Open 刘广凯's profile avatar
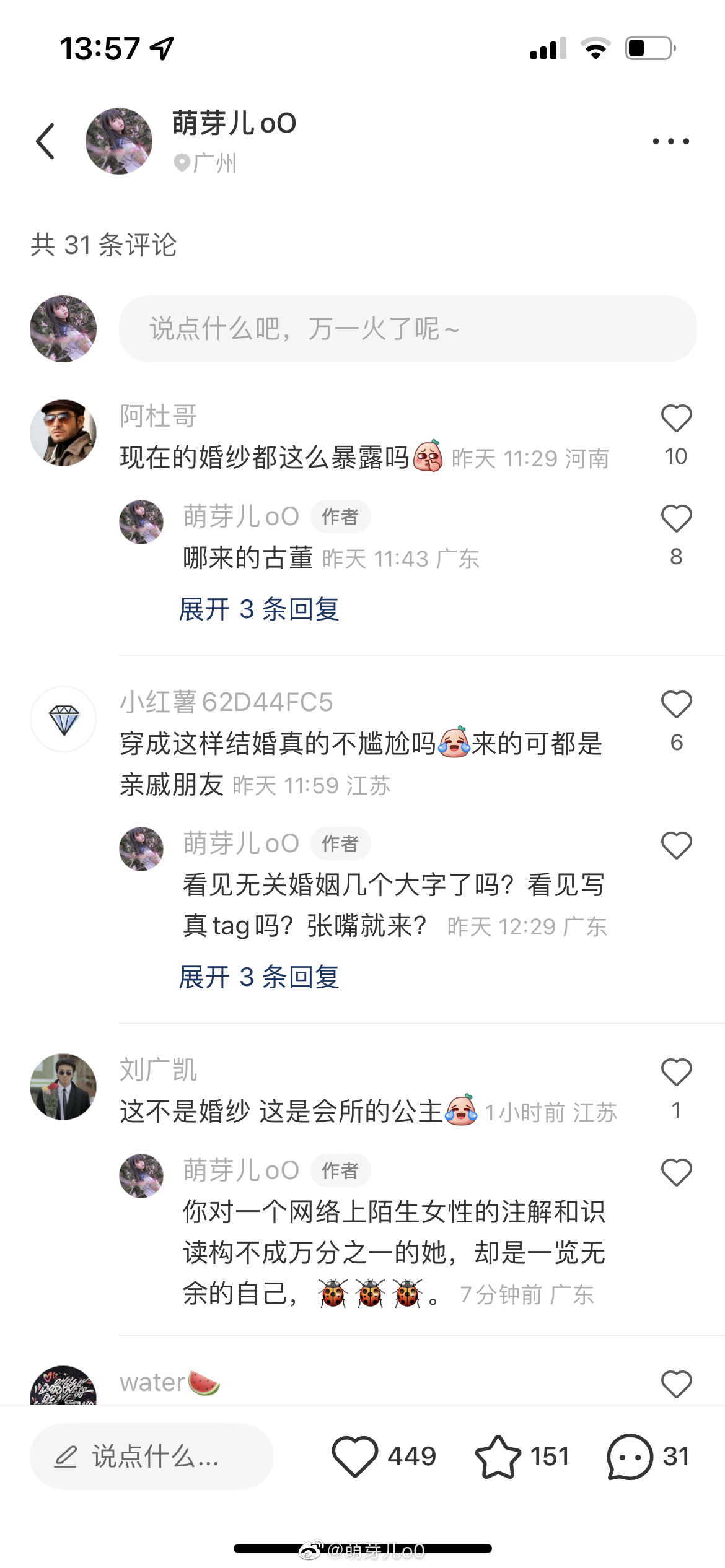 point(63,1087)
